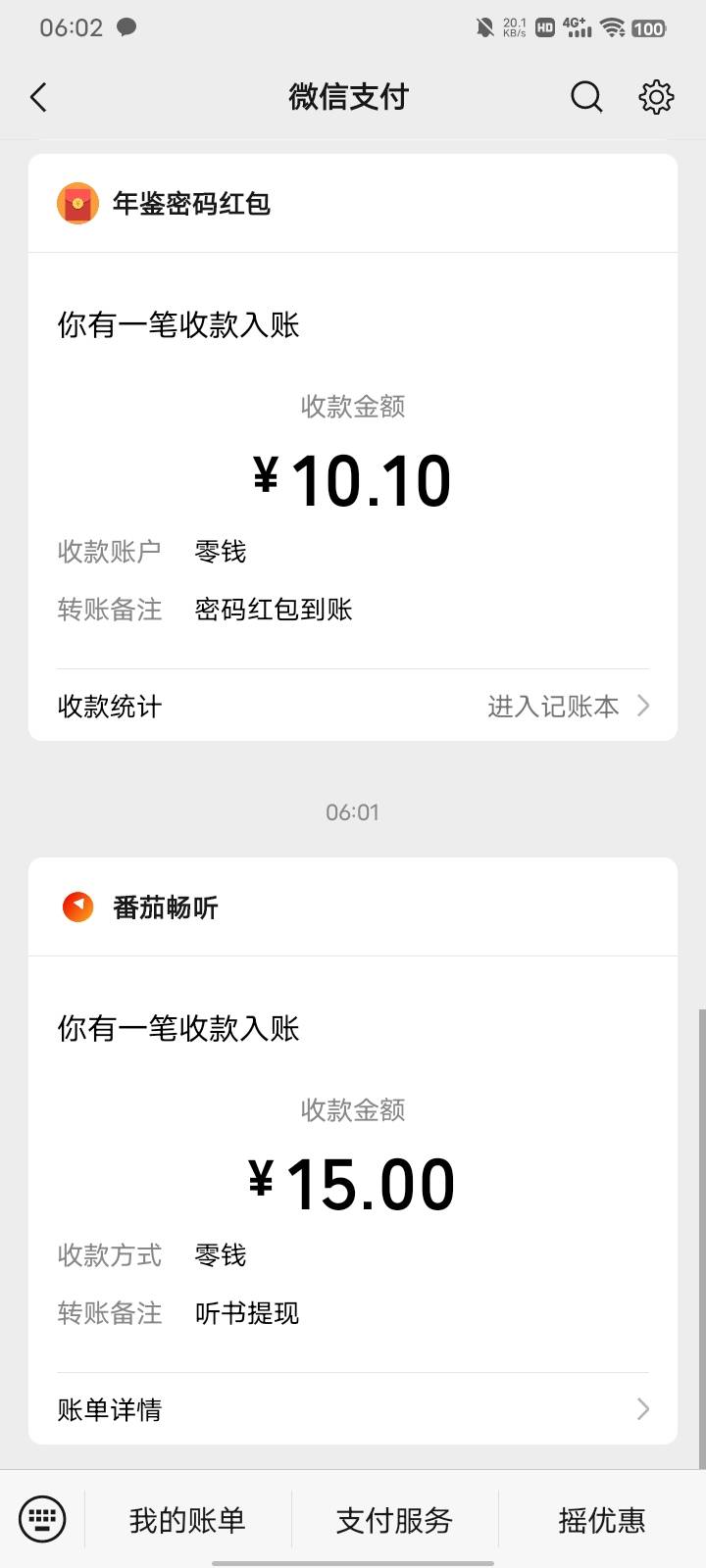Open the 年鉴密码红包 sender header
706x1568 pixels.
tap(353, 204)
